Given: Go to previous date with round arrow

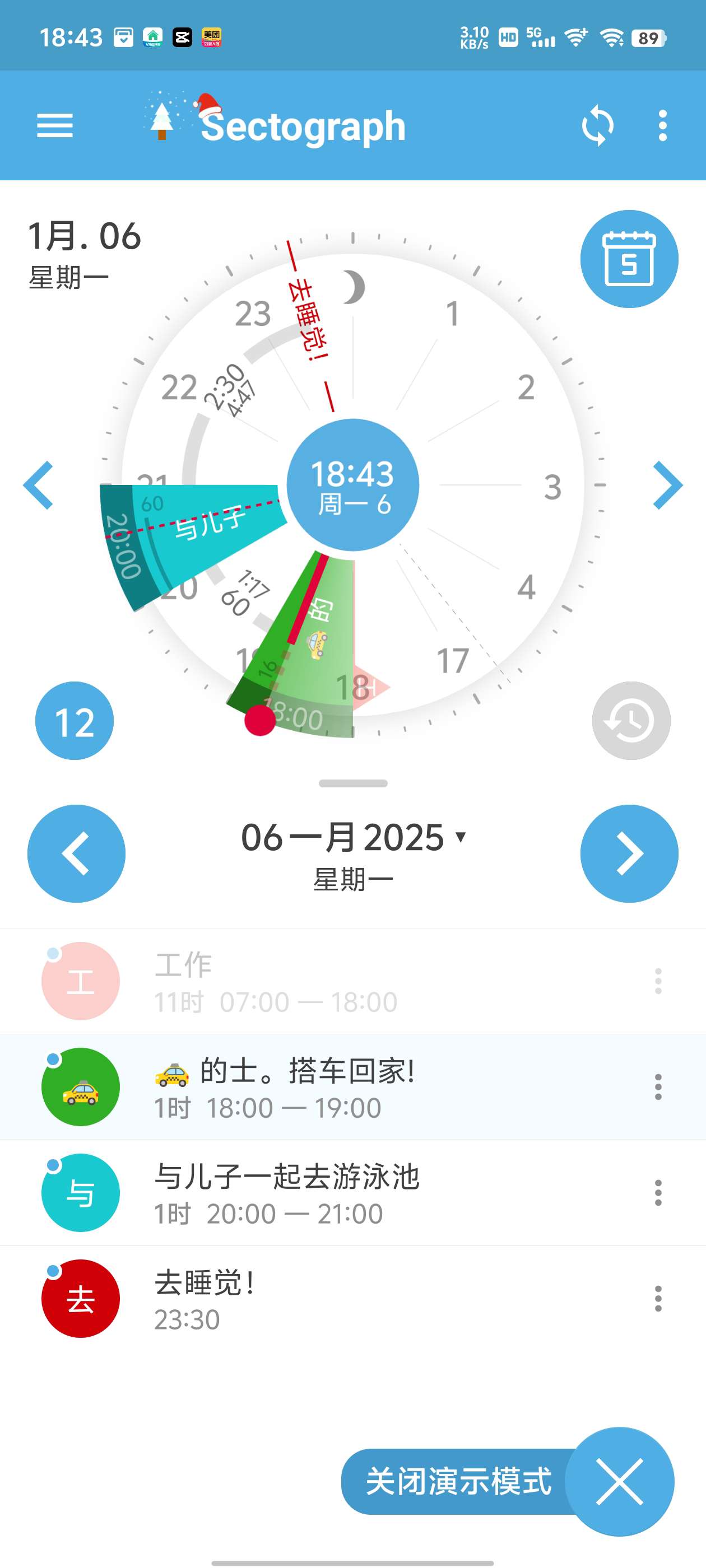Looking at the screenshot, I should click(x=76, y=853).
